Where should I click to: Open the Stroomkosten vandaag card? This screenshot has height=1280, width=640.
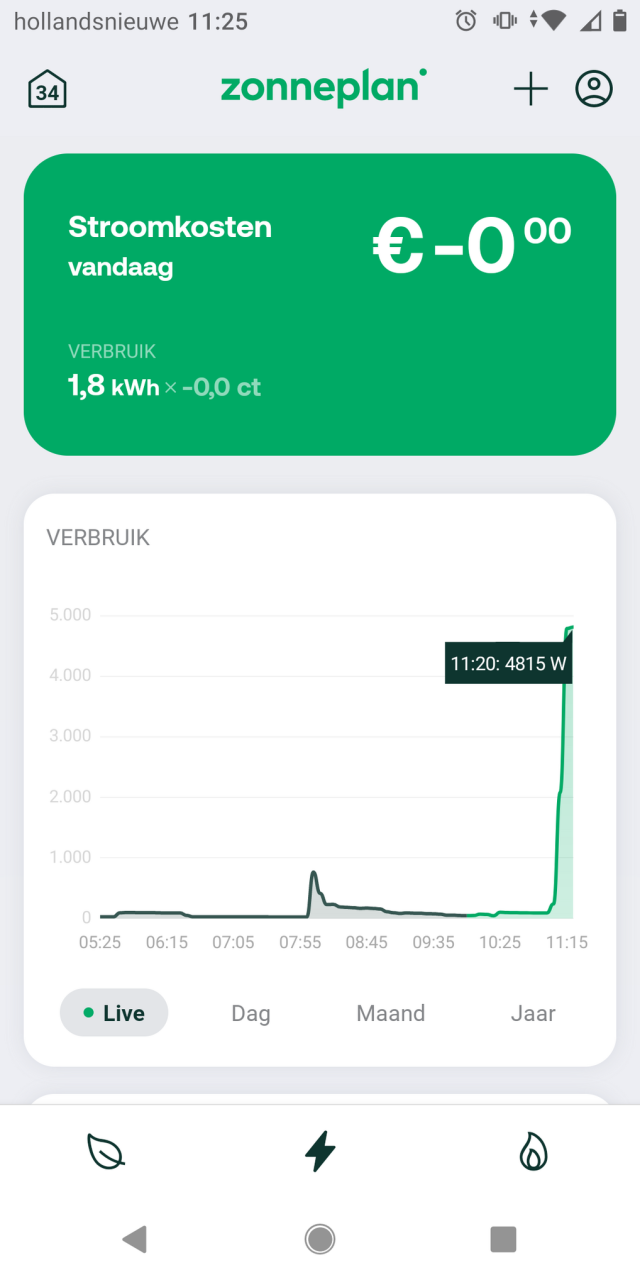point(320,304)
